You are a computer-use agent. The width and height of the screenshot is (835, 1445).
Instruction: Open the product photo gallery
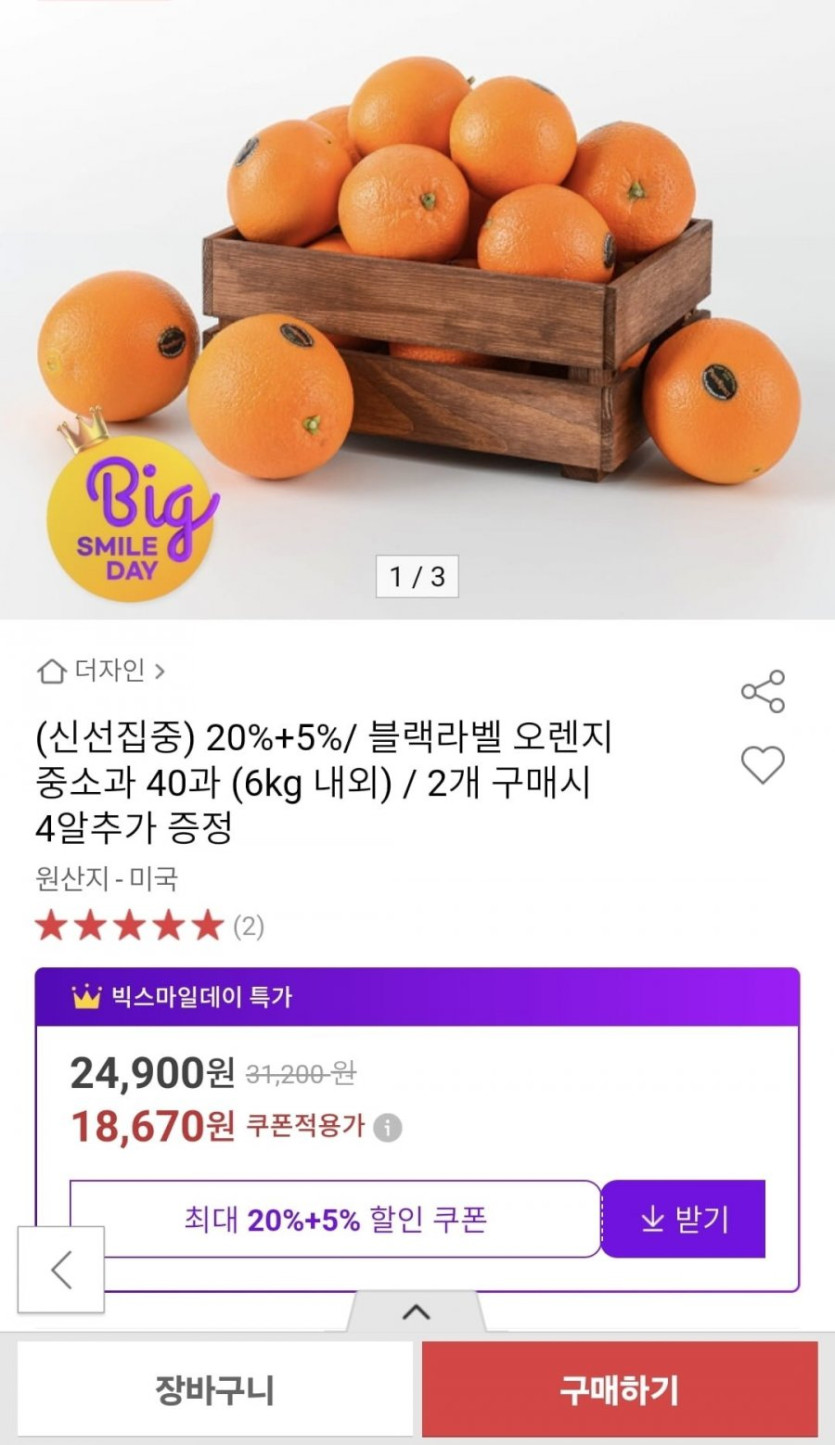[x=417, y=300]
